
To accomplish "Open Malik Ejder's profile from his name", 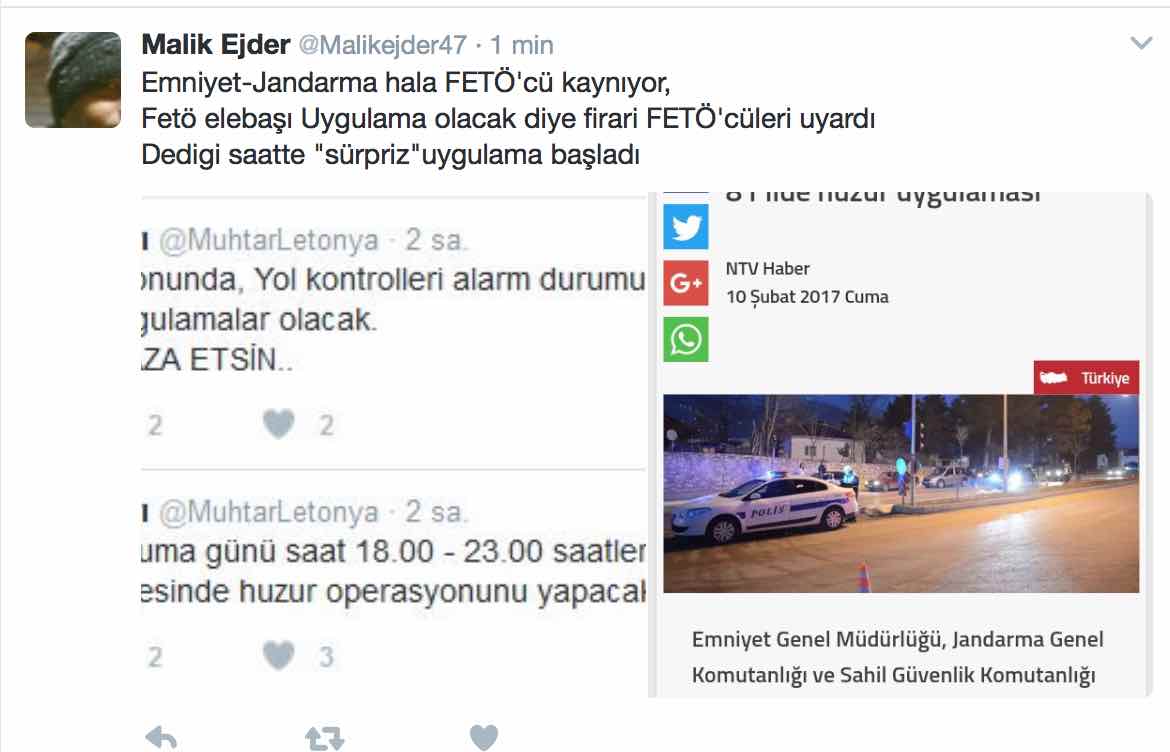I will 216,45.
